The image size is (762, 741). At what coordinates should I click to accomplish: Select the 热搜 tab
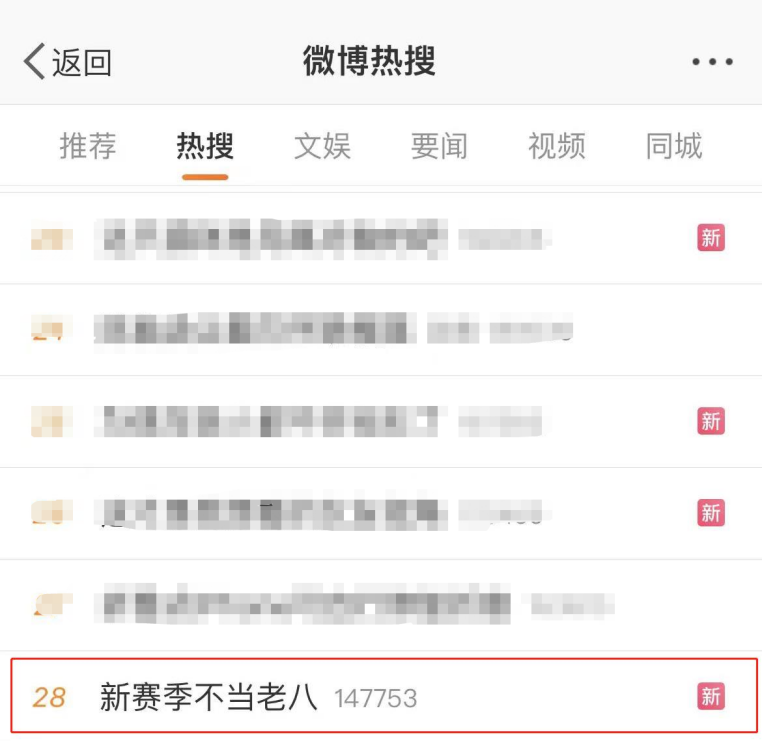(x=205, y=147)
